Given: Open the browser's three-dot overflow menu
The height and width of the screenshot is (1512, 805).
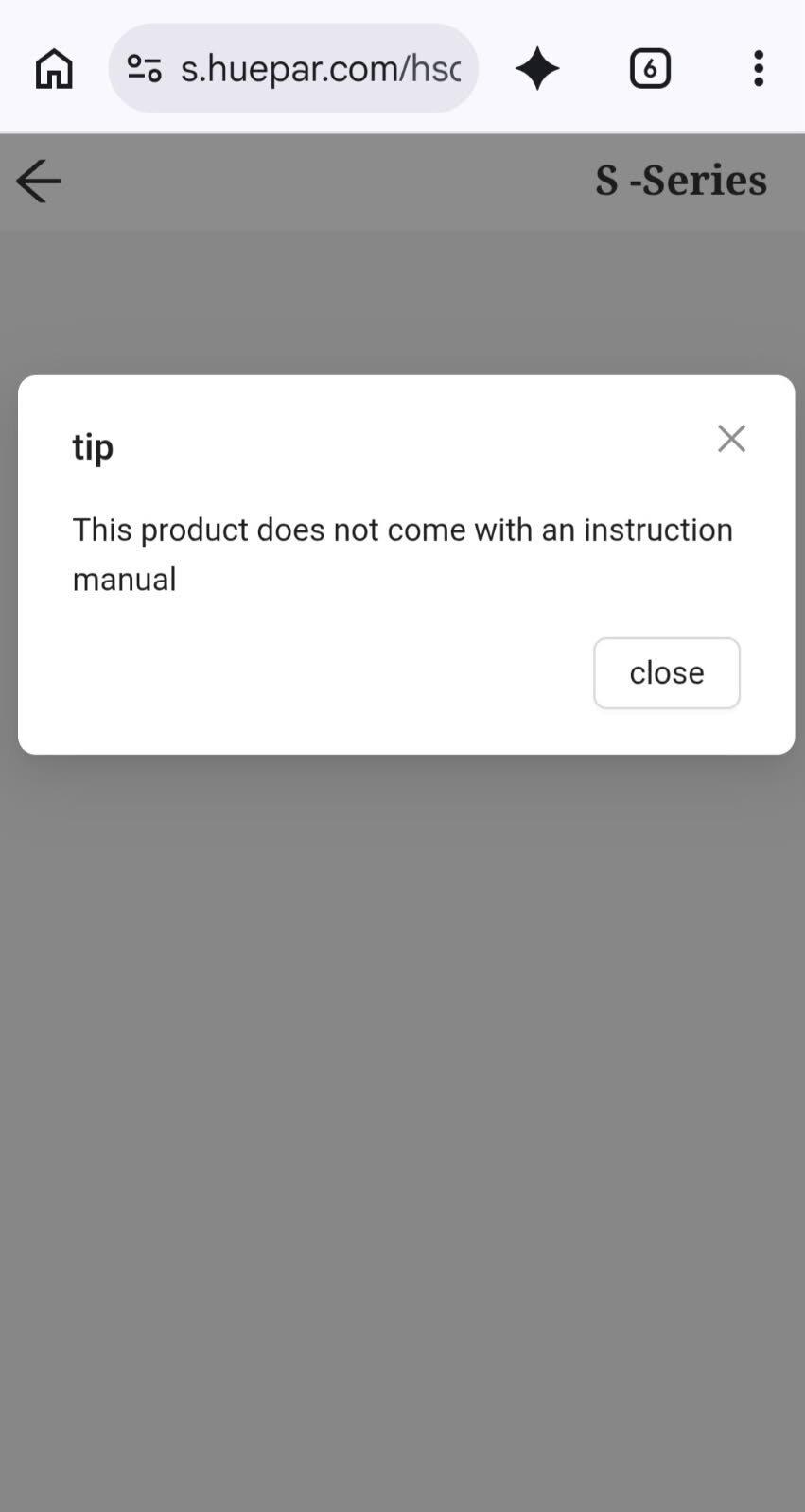Looking at the screenshot, I should [x=759, y=69].
